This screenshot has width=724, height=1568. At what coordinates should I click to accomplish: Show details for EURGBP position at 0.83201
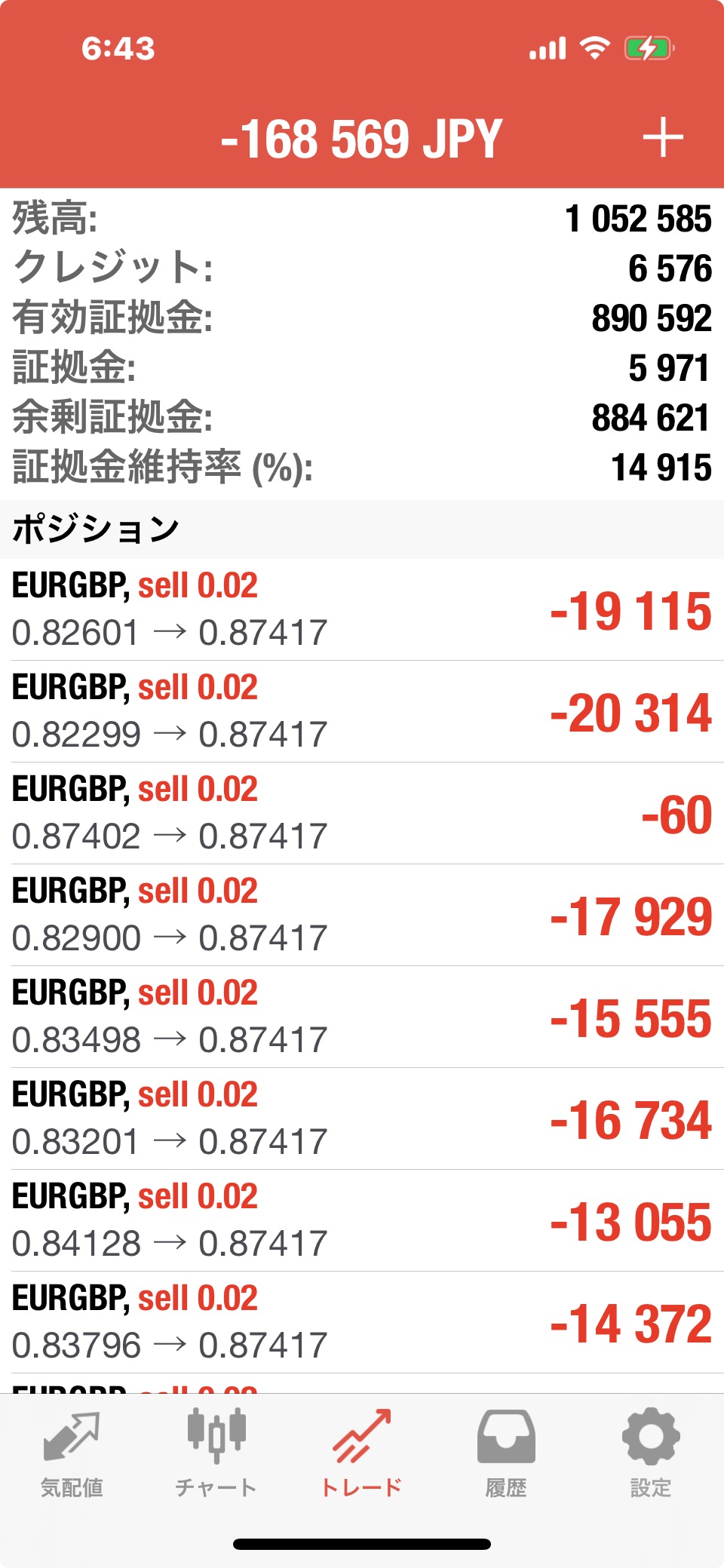click(x=362, y=1118)
